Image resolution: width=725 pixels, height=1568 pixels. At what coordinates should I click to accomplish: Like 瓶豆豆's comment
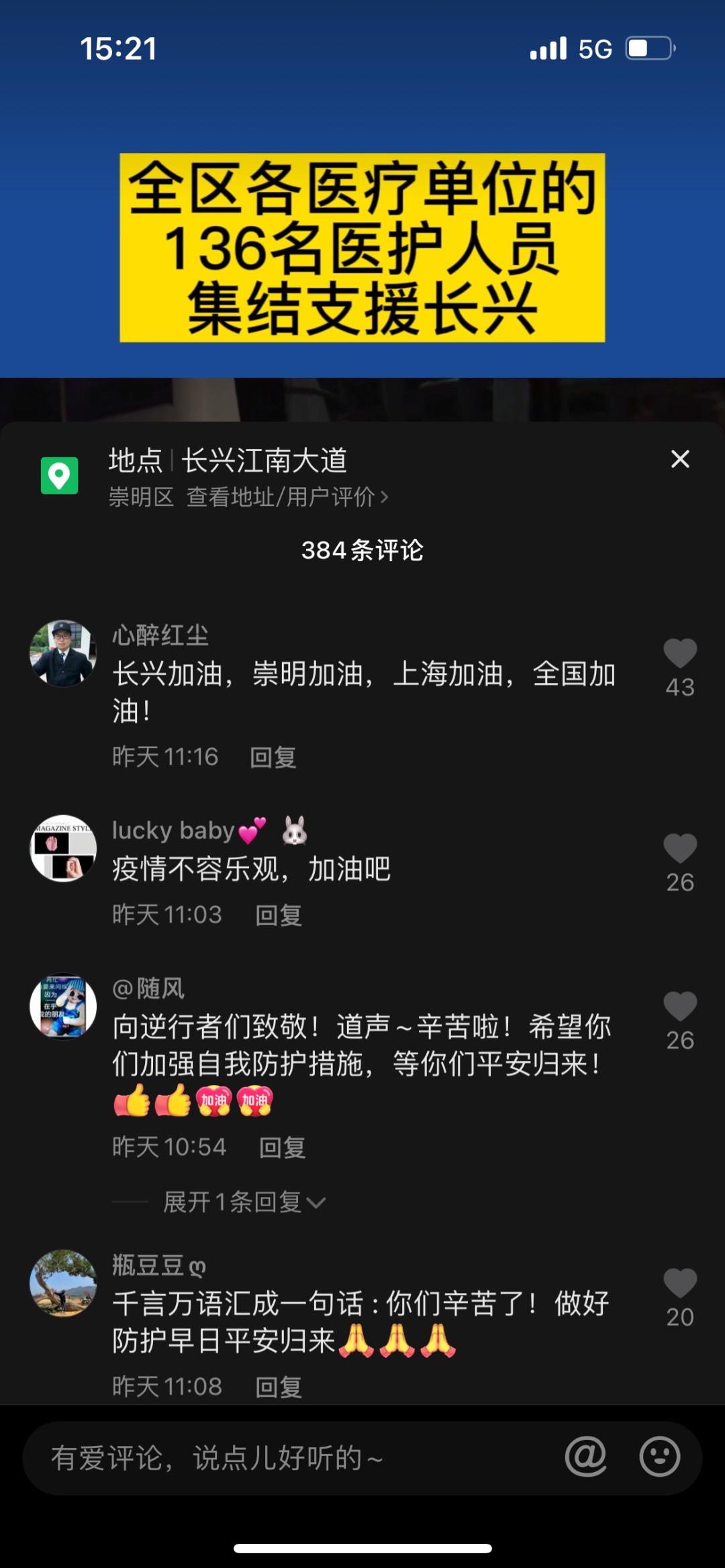click(680, 1284)
